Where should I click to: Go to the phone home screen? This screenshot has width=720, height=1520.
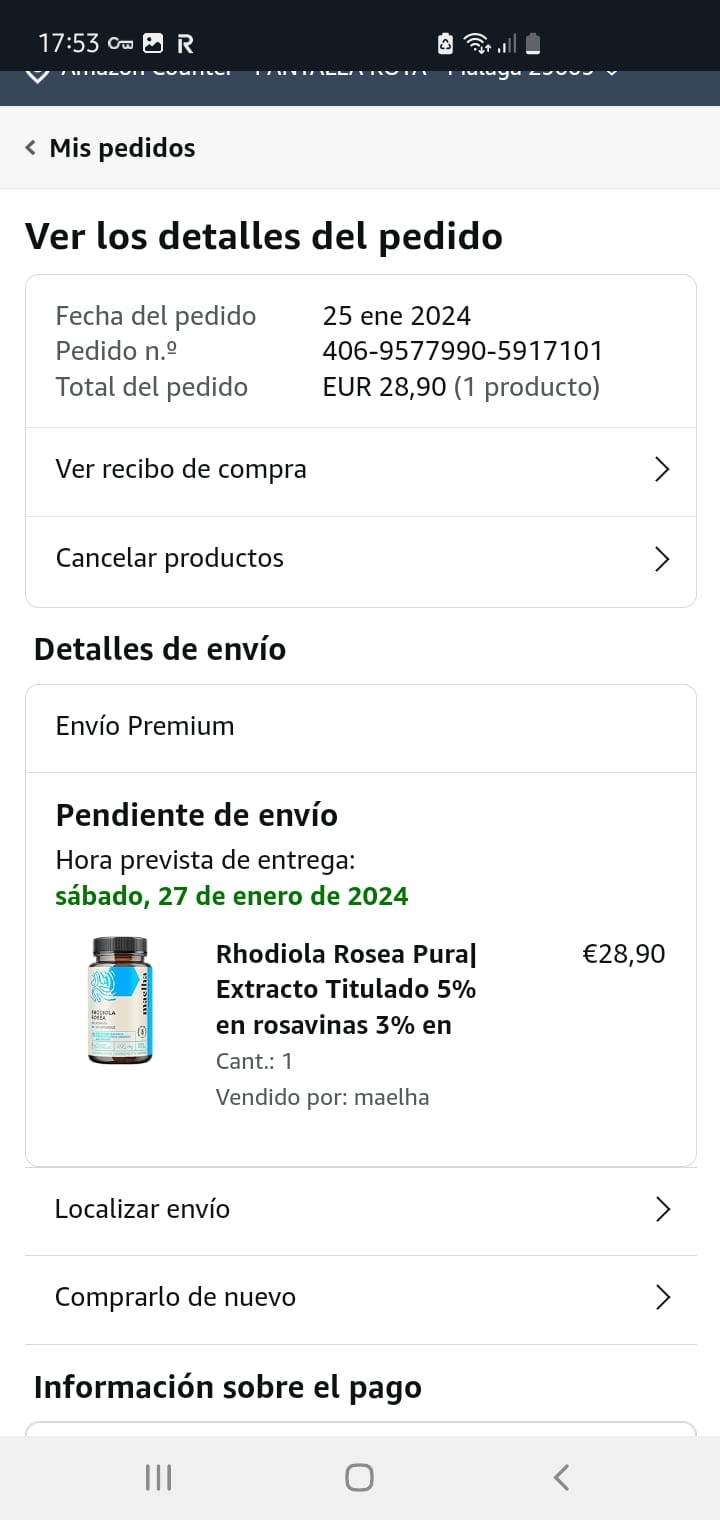[x=359, y=1477]
